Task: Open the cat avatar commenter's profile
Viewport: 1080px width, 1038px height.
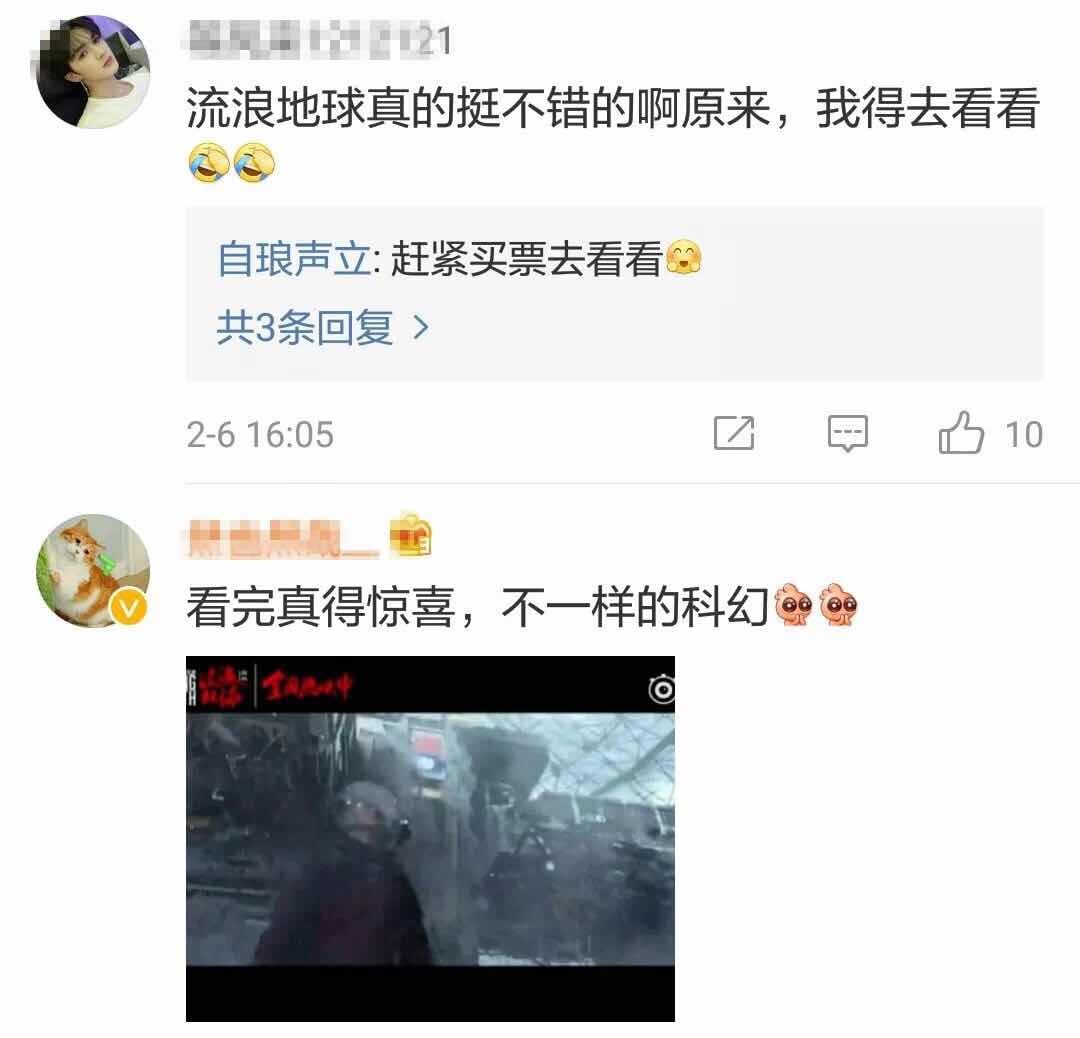Action: [x=93, y=571]
